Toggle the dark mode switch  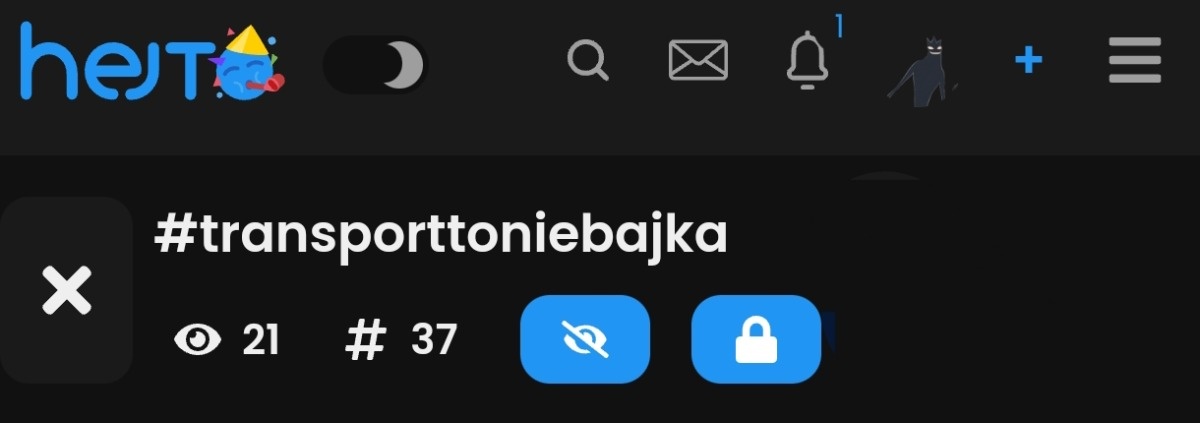(375, 66)
